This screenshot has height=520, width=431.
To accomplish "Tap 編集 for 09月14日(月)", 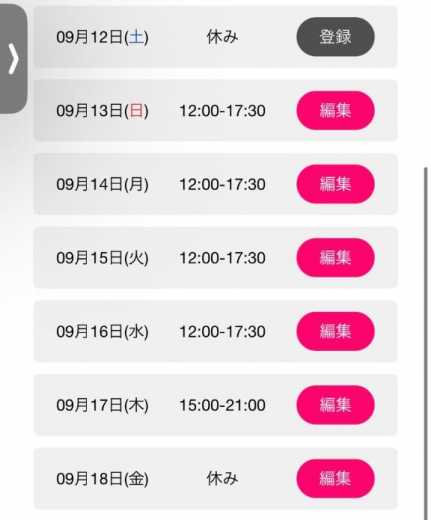I will (335, 184).
